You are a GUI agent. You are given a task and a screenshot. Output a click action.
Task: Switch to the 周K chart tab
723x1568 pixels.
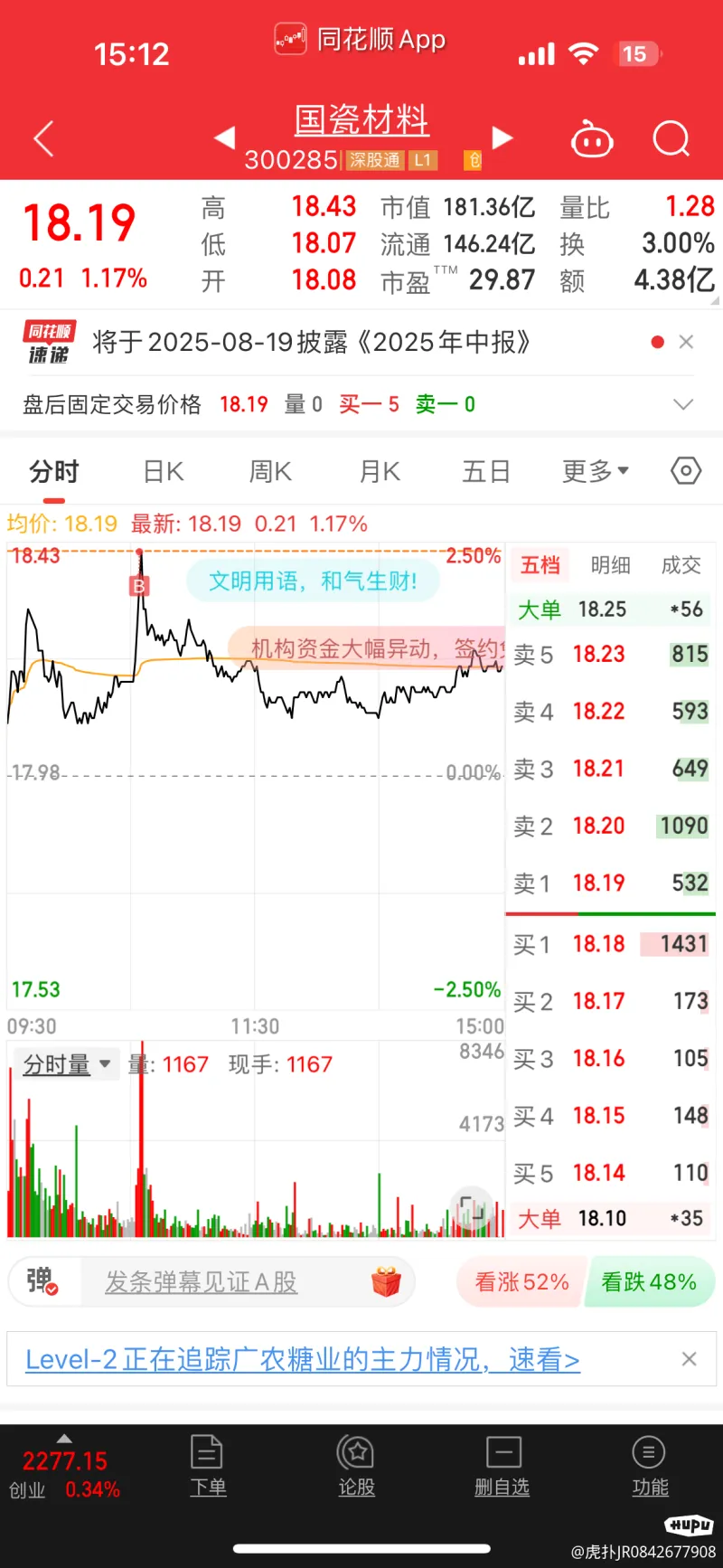click(x=270, y=471)
